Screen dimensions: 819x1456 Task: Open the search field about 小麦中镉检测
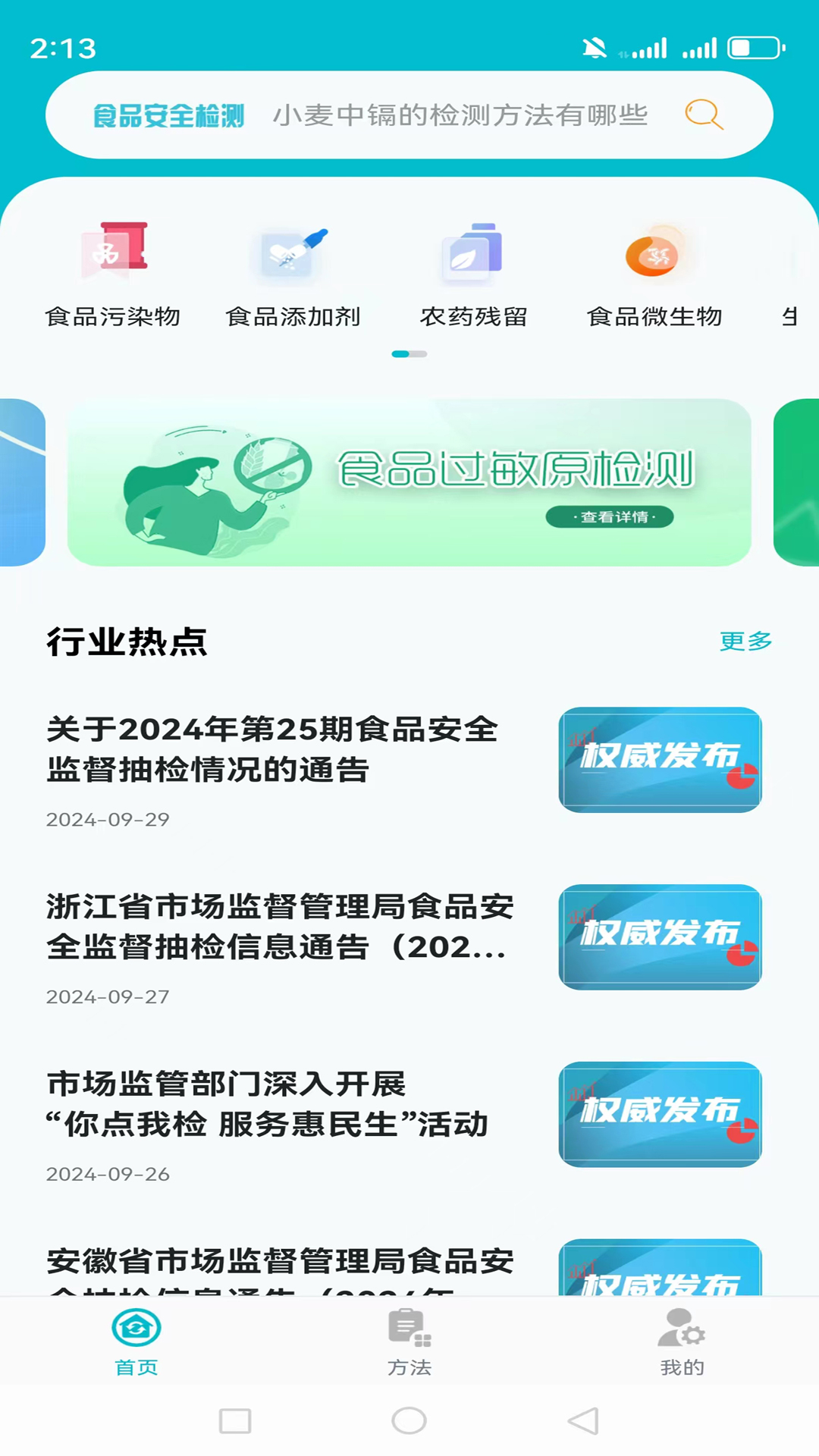[x=460, y=115]
